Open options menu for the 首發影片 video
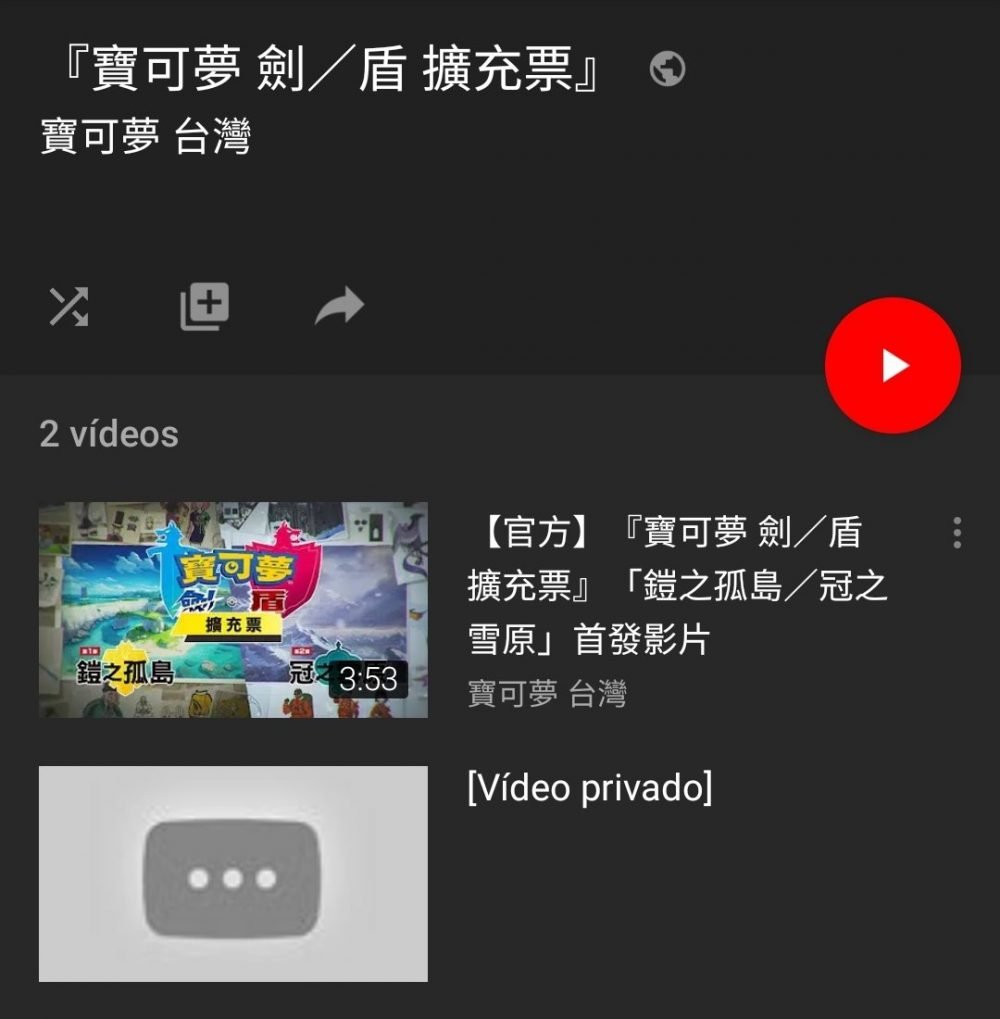1000x1019 pixels. pyautogui.click(x=957, y=533)
